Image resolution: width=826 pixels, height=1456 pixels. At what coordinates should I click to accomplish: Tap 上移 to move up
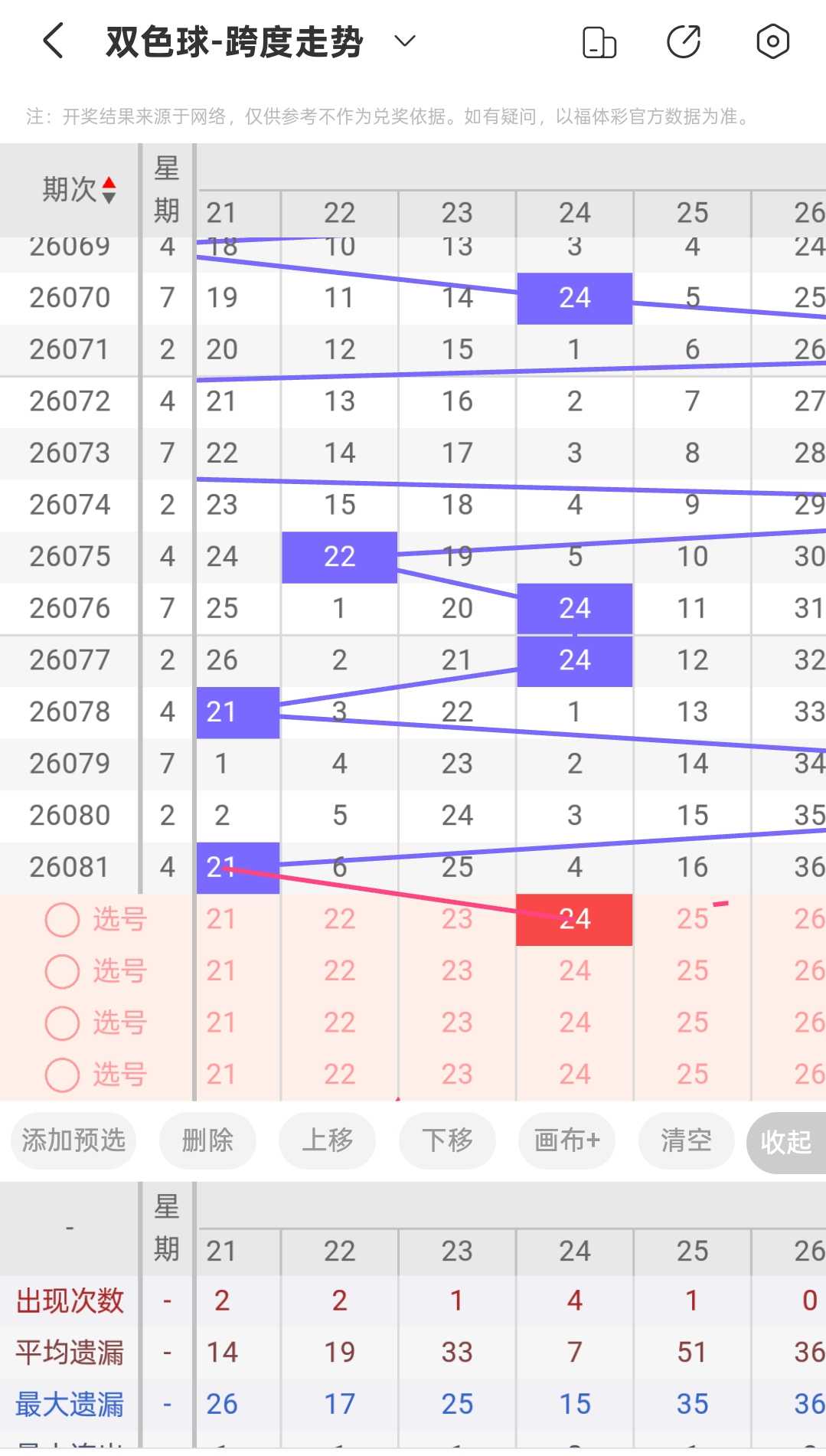click(328, 1141)
